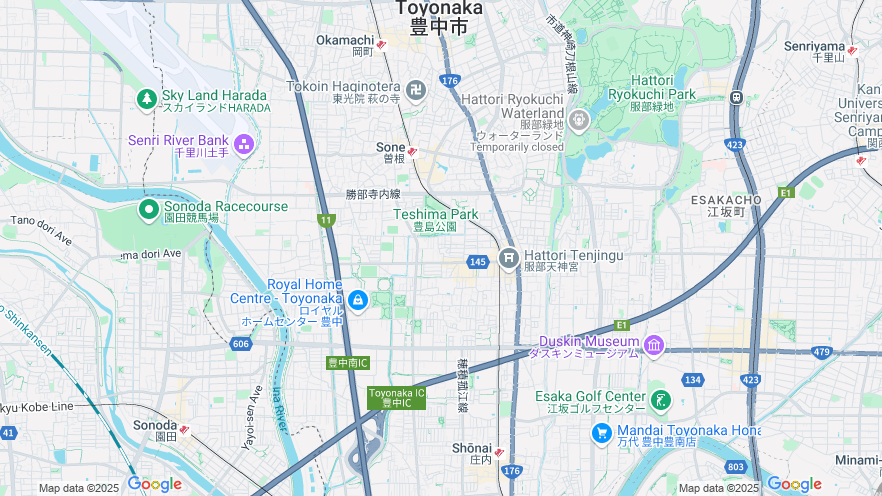Select the Tokoin Haginotera temple marker
This screenshot has width=882, height=496.
(x=416, y=91)
